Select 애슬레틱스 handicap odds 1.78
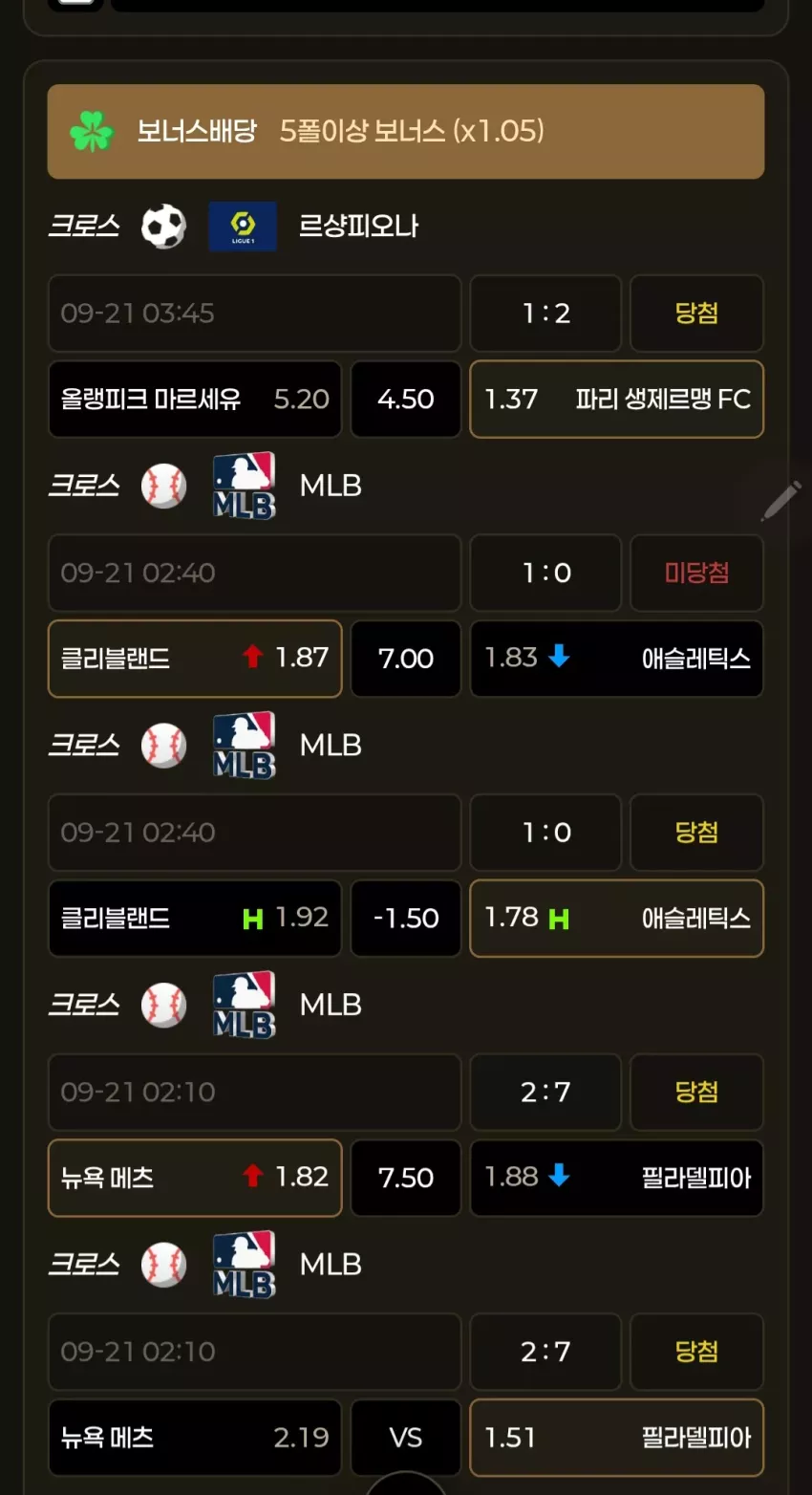The image size is (812, 1495). (617, 919)
